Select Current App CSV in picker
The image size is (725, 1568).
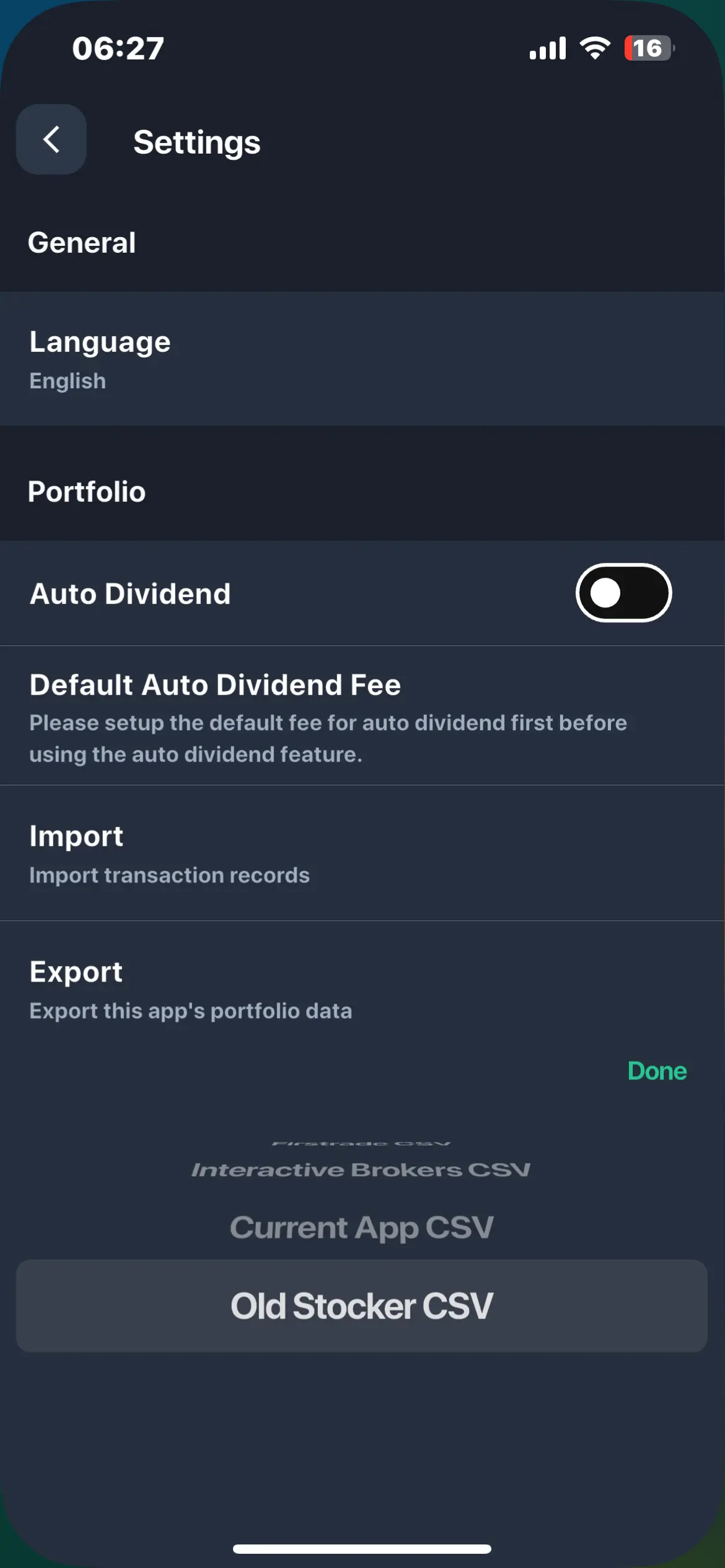pos(362,1227)
